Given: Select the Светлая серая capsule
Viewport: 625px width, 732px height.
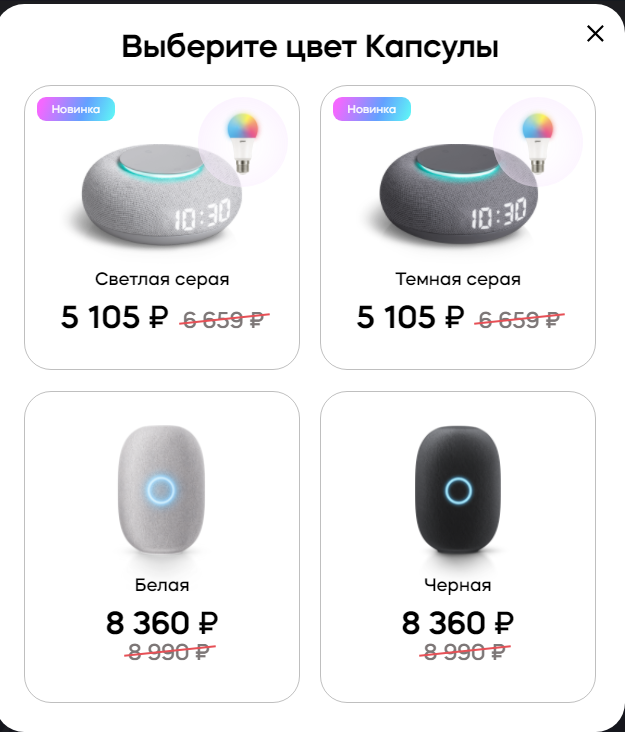Looking at the screenshot, I should 162,228.
